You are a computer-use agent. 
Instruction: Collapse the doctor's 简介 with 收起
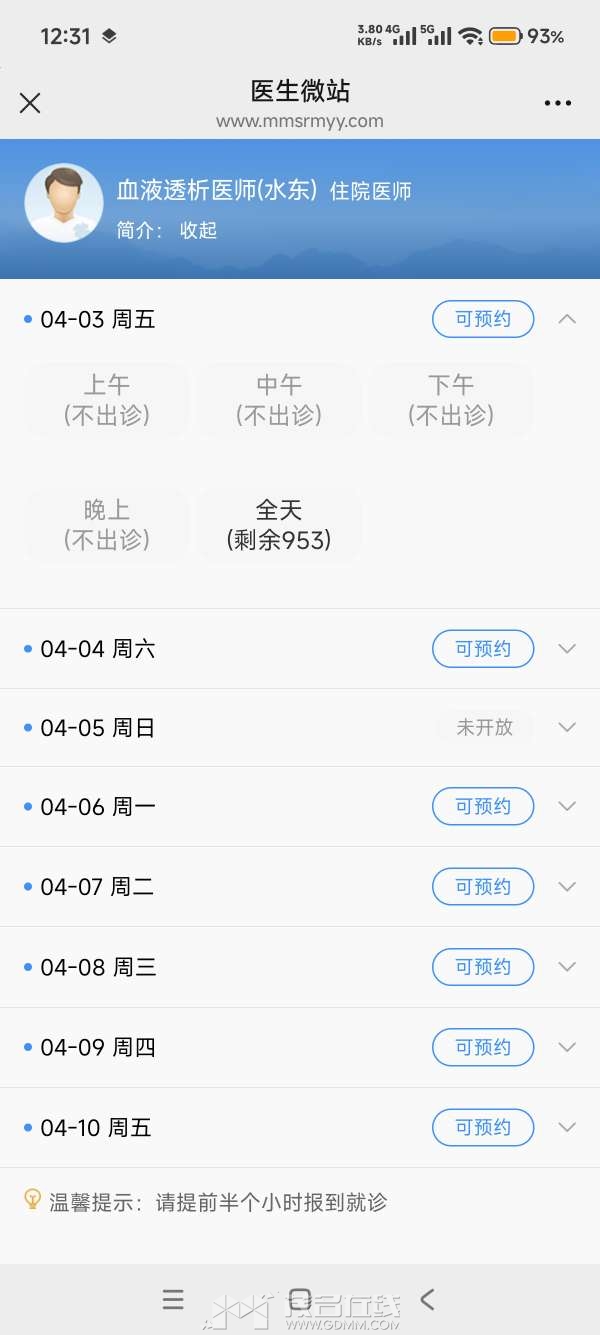click(198, 230)
